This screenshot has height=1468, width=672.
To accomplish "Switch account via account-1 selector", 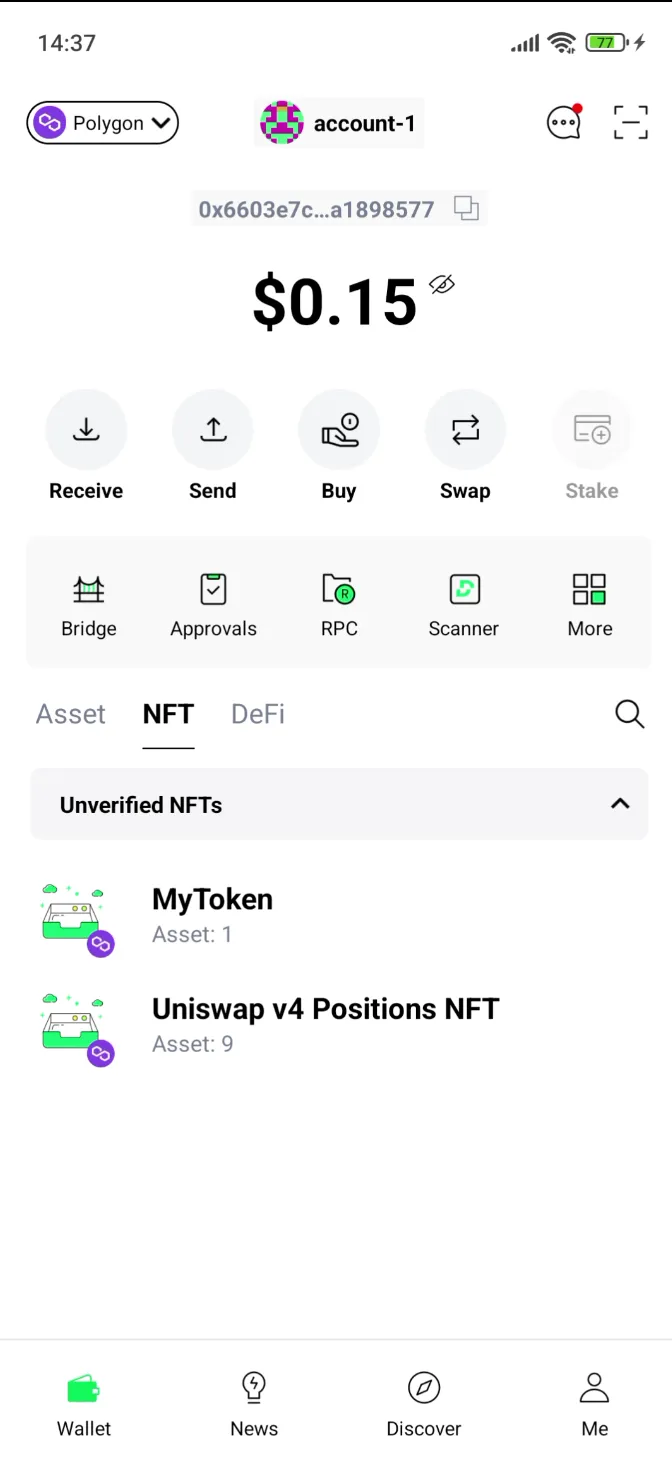I will click(339, 124).
